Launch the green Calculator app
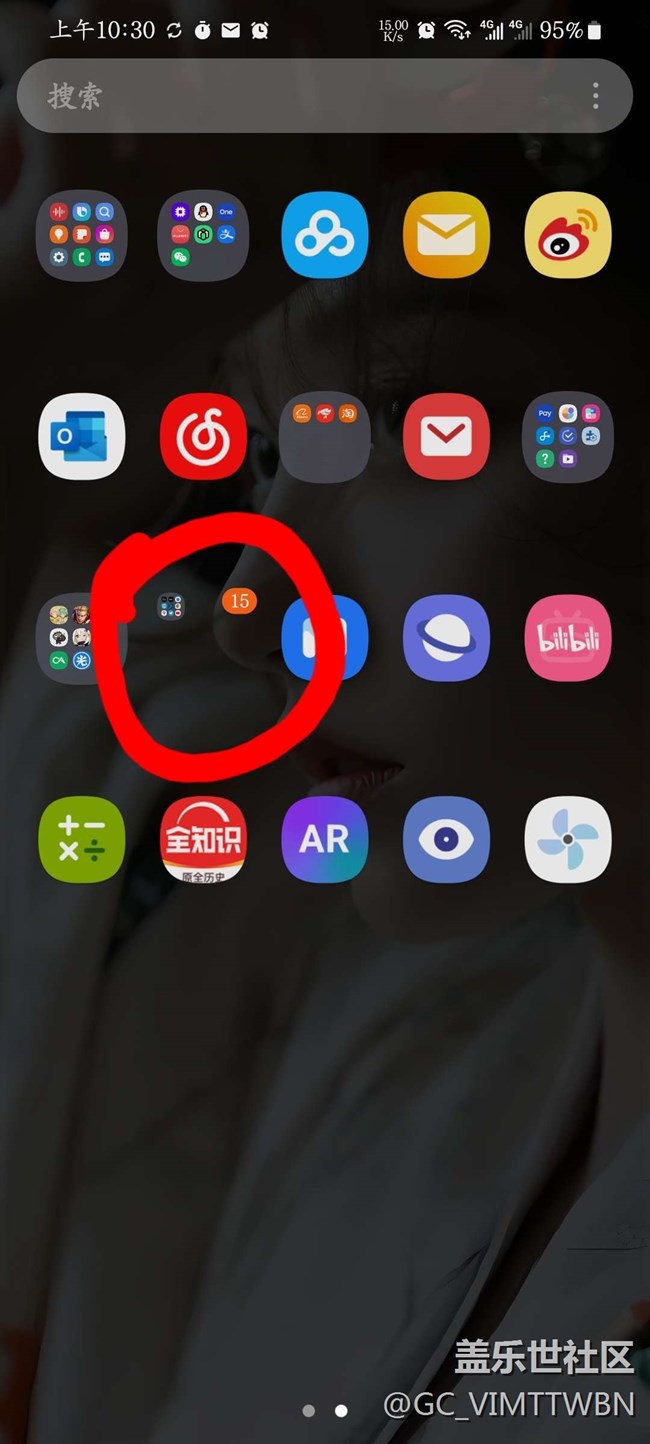The image size is (650, 1444). 82,840
